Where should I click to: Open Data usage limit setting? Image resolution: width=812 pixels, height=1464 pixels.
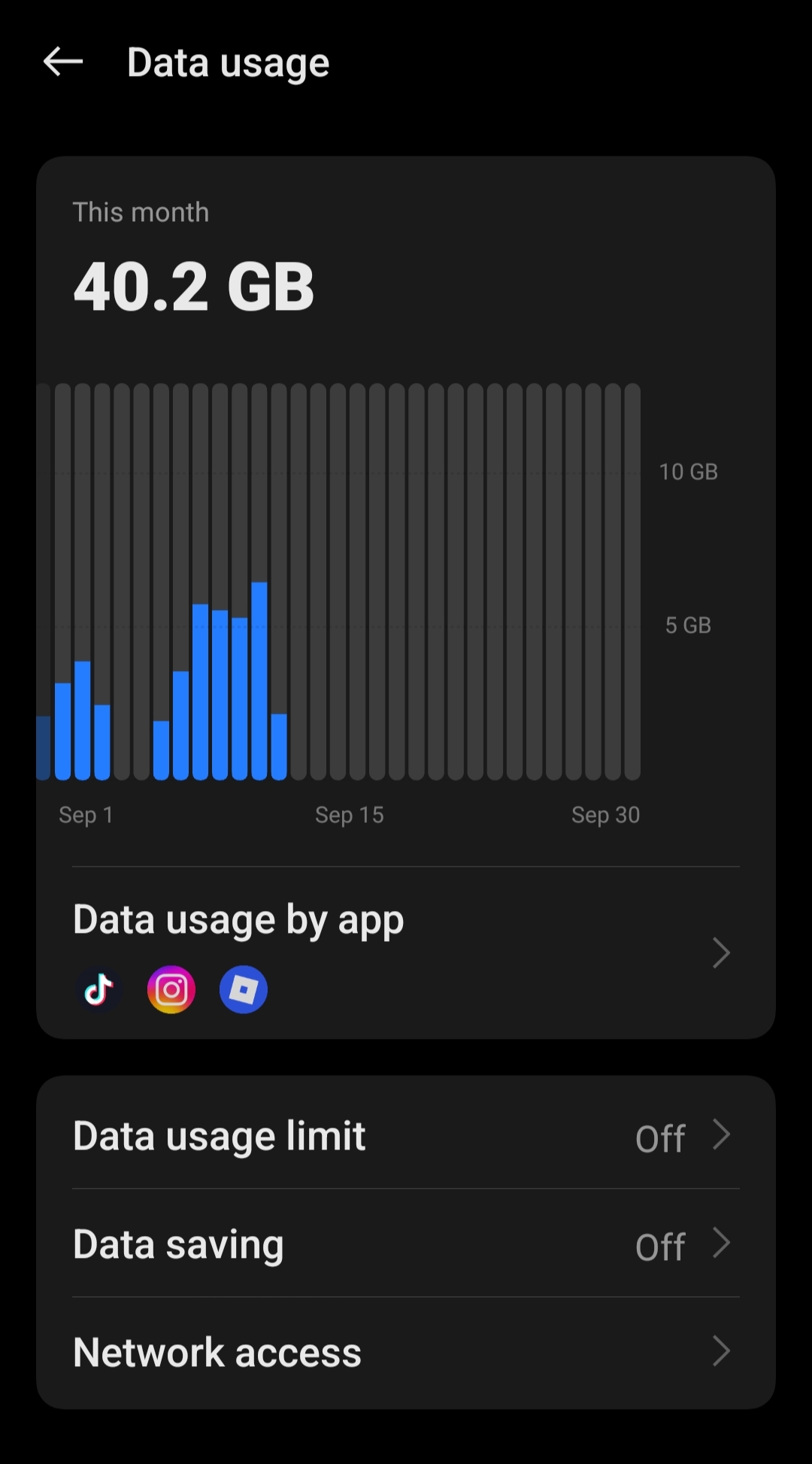[406, 1134]
